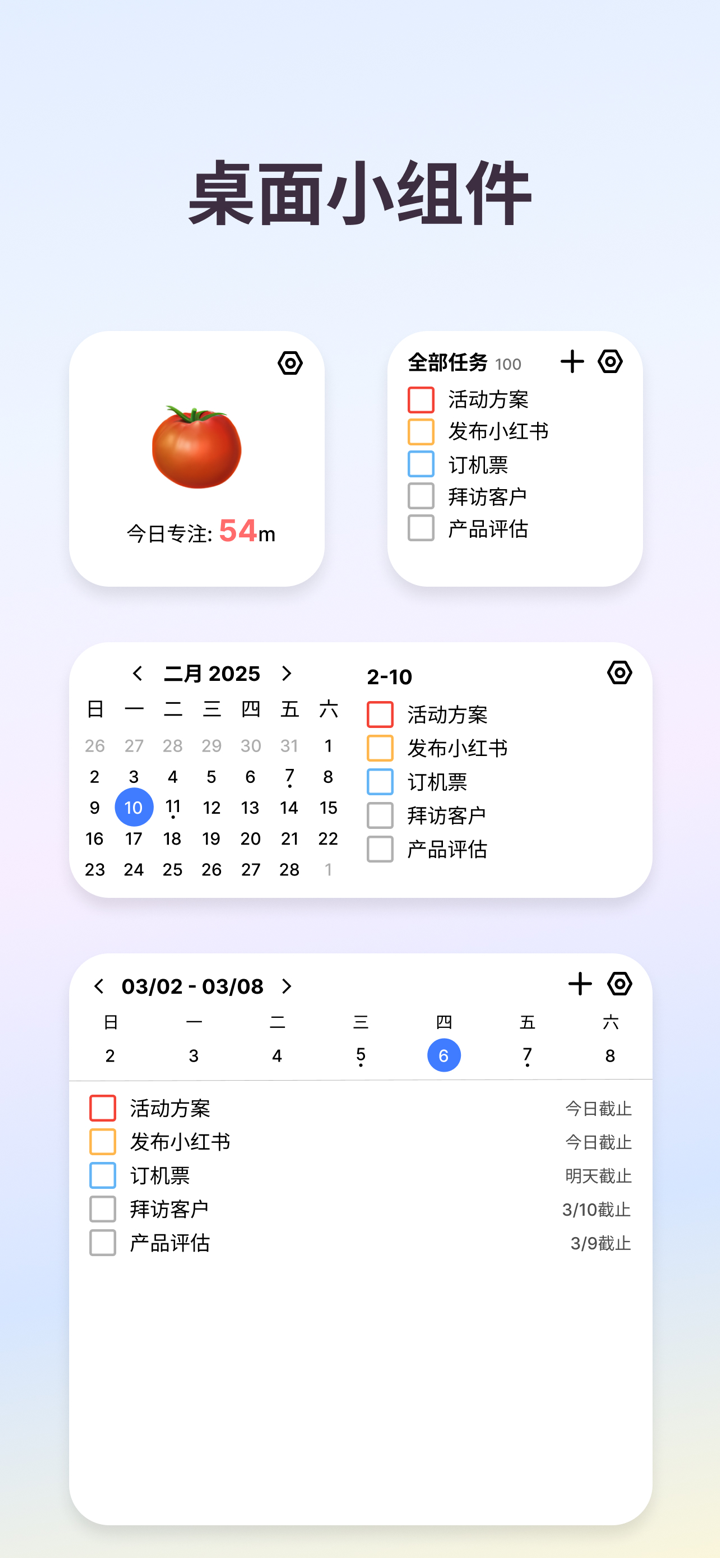Select the highlighted date 10 in February

coord(134,807)
